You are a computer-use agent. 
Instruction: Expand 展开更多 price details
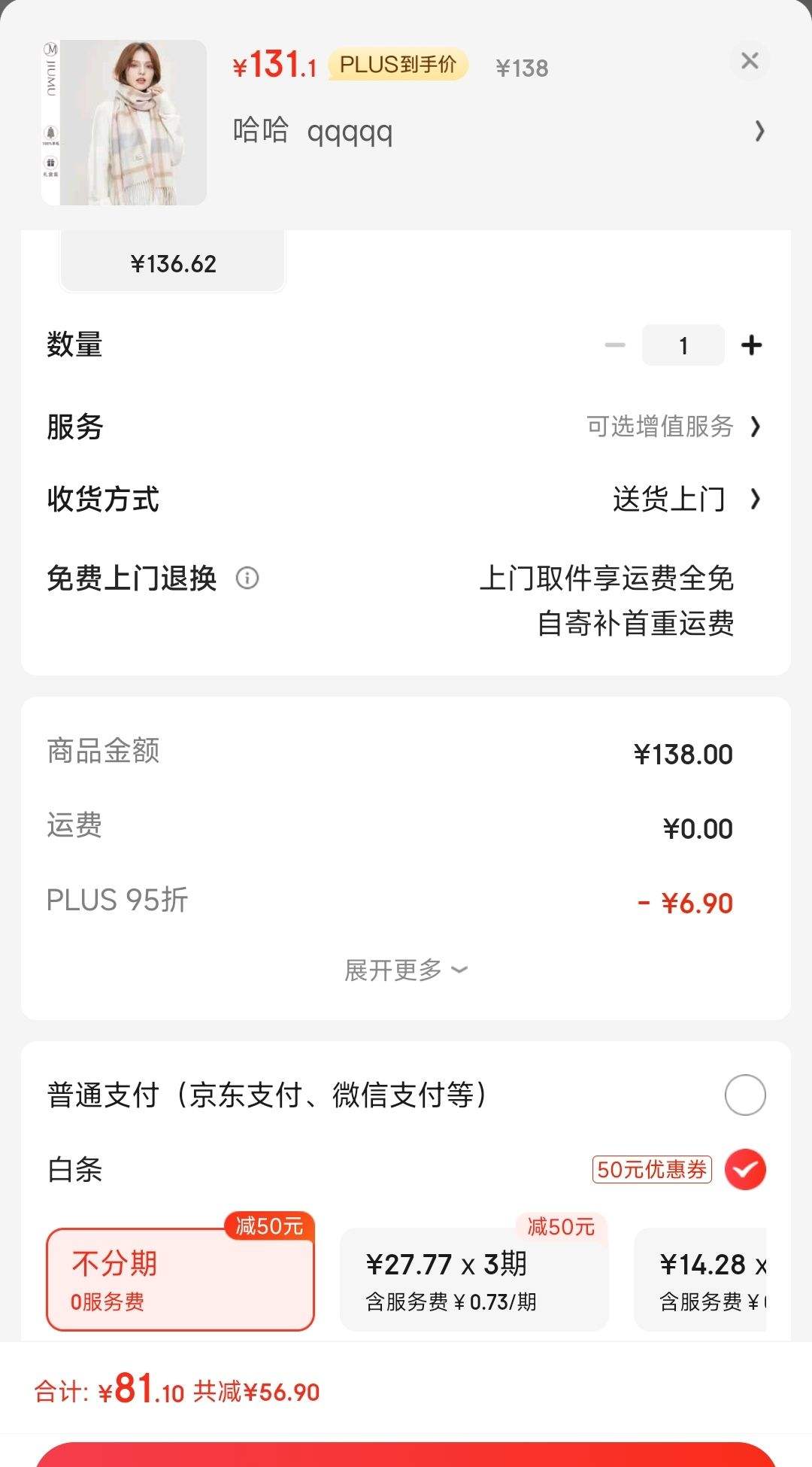pyautogui.click(x=406, y=970)
